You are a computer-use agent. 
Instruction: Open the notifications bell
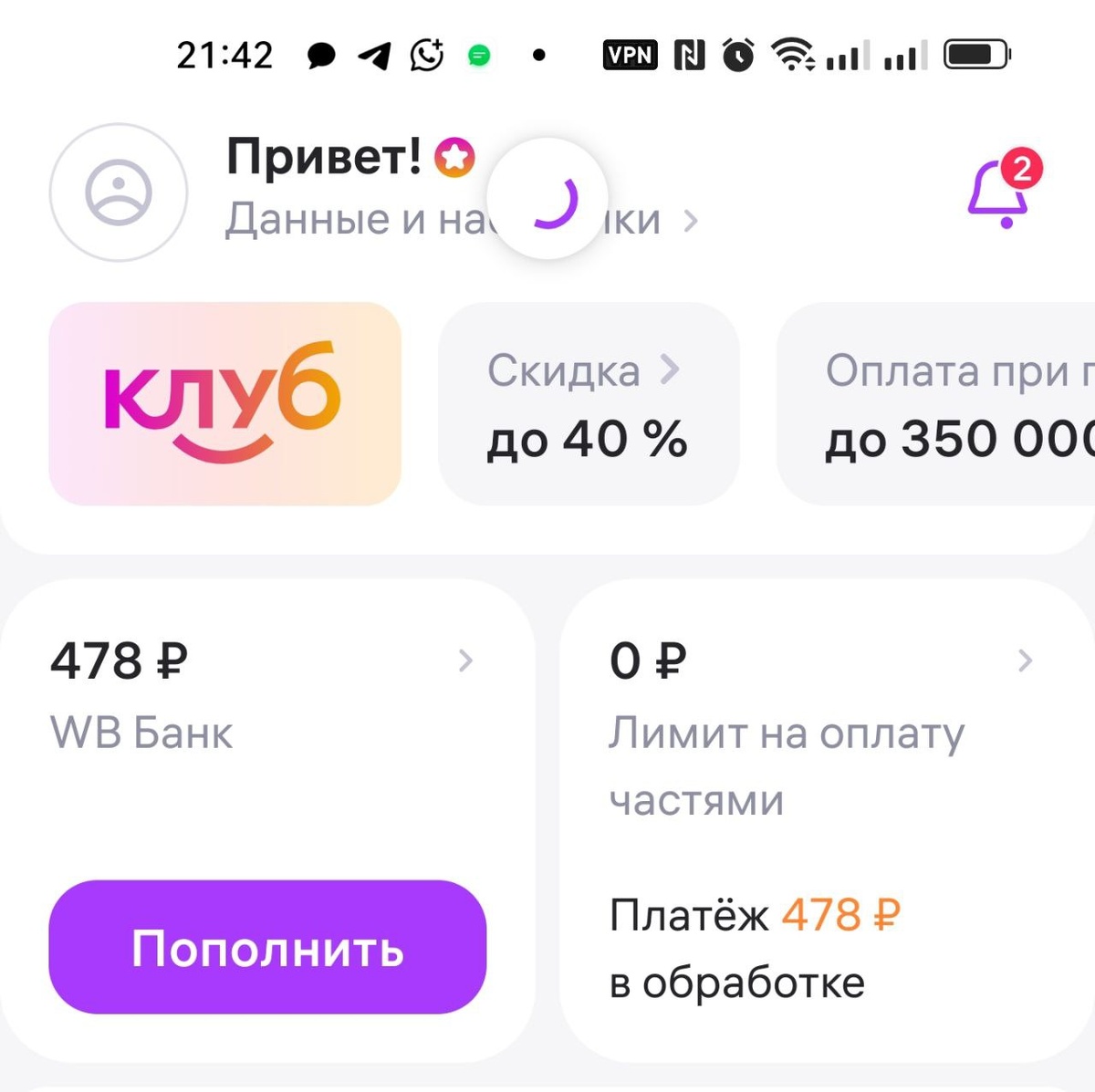(x=1000, y=193)
